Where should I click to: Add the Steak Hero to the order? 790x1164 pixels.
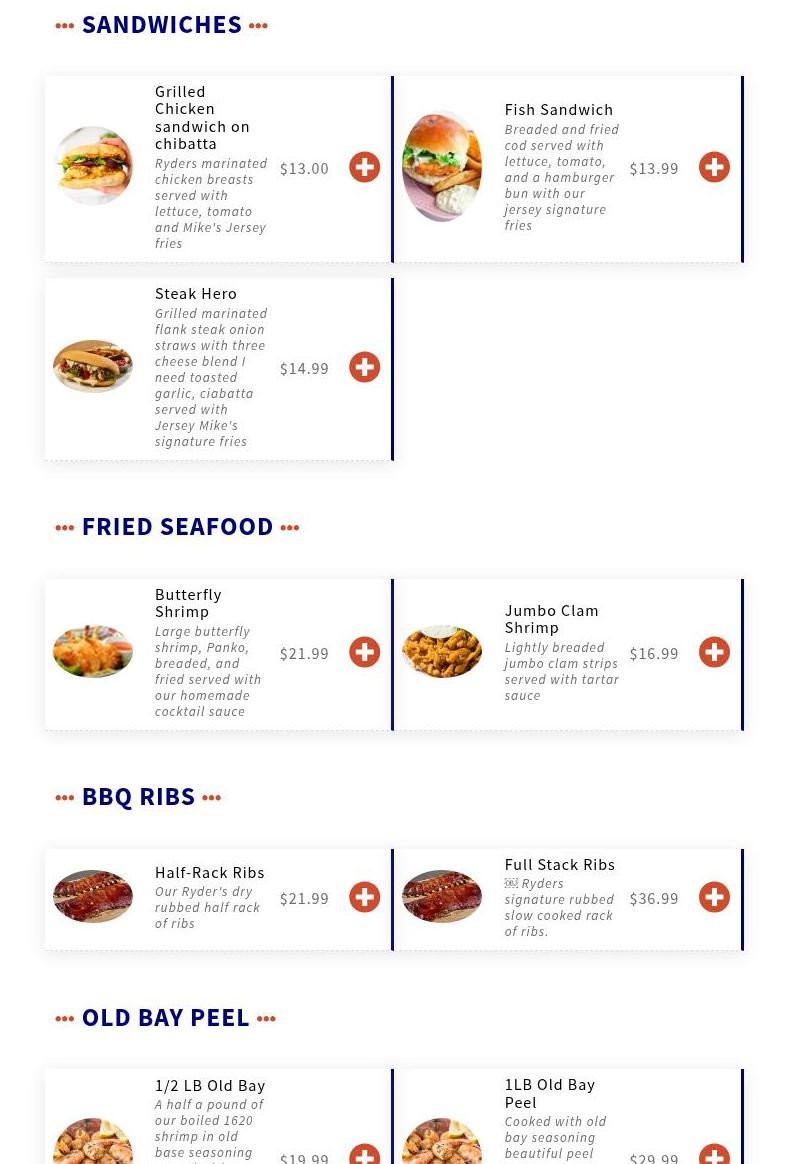[x=364, y=367]
